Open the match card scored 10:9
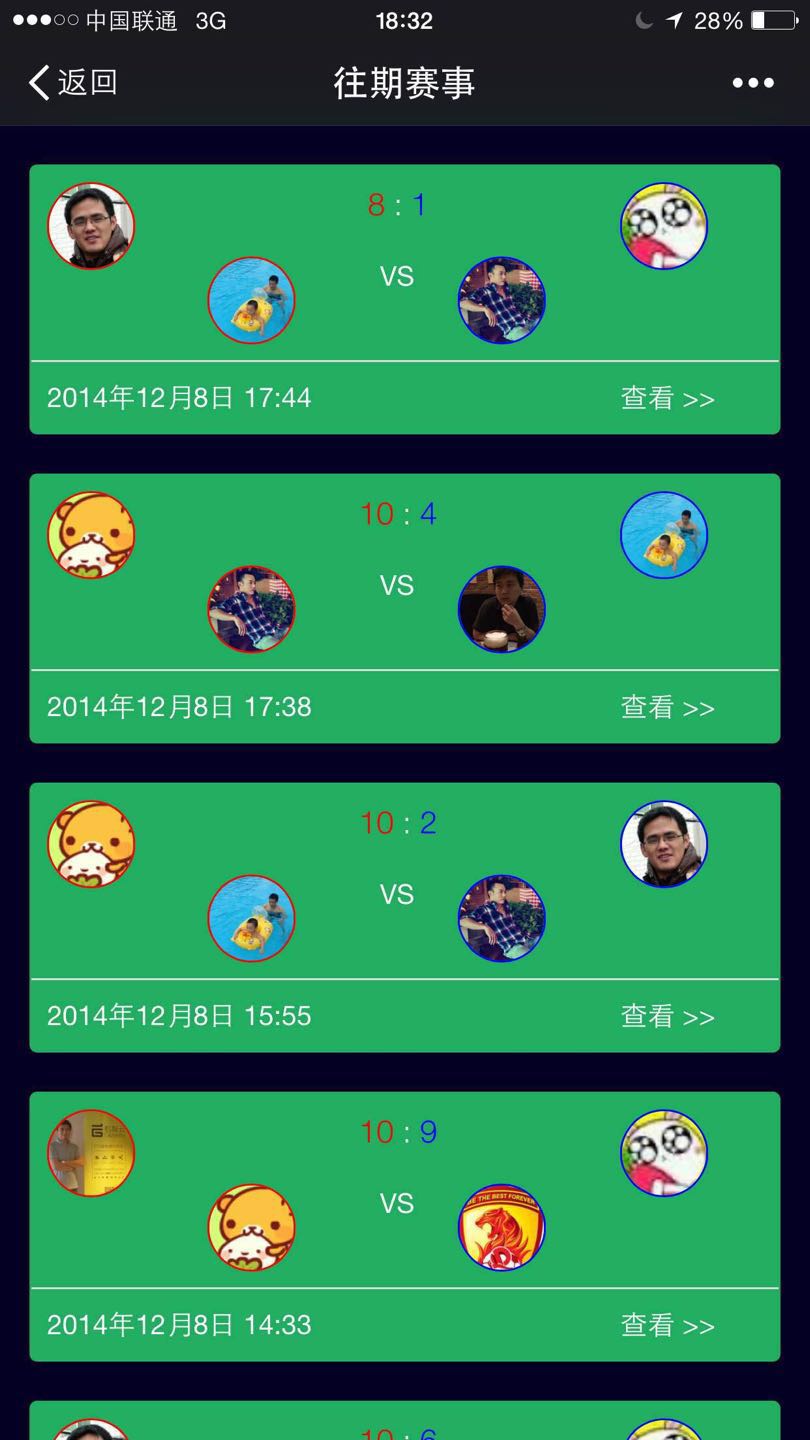 [x=405, y=1226]
